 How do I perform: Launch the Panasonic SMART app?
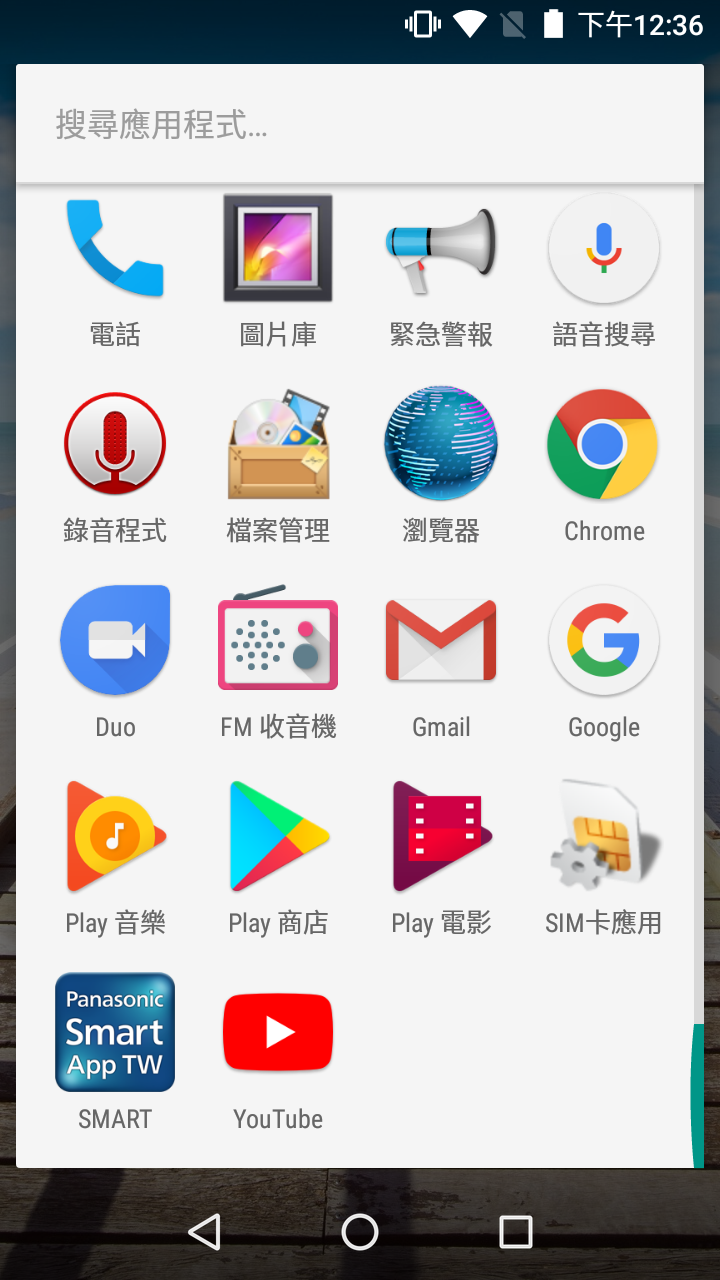115,1033
